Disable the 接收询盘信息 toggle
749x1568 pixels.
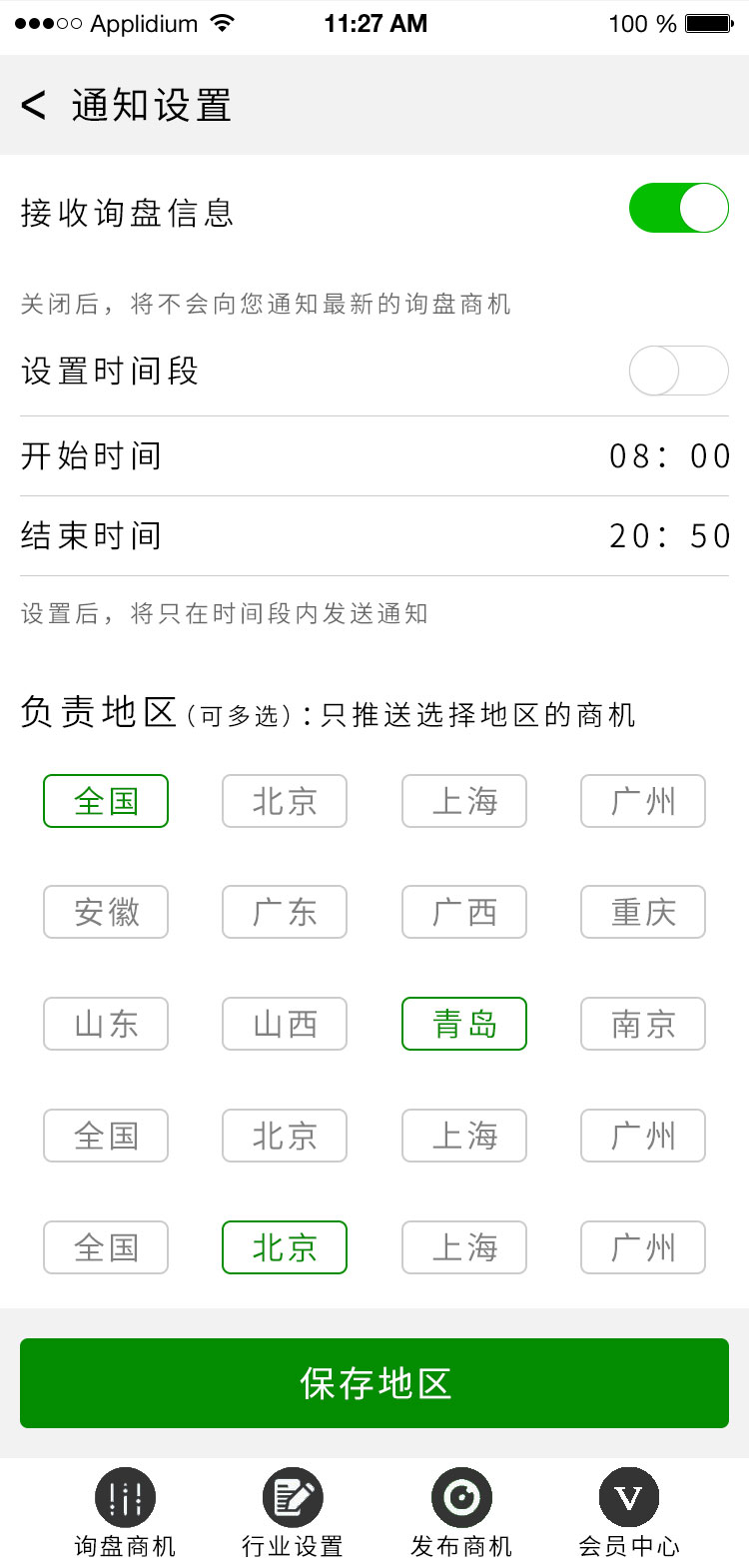[678, 207]
